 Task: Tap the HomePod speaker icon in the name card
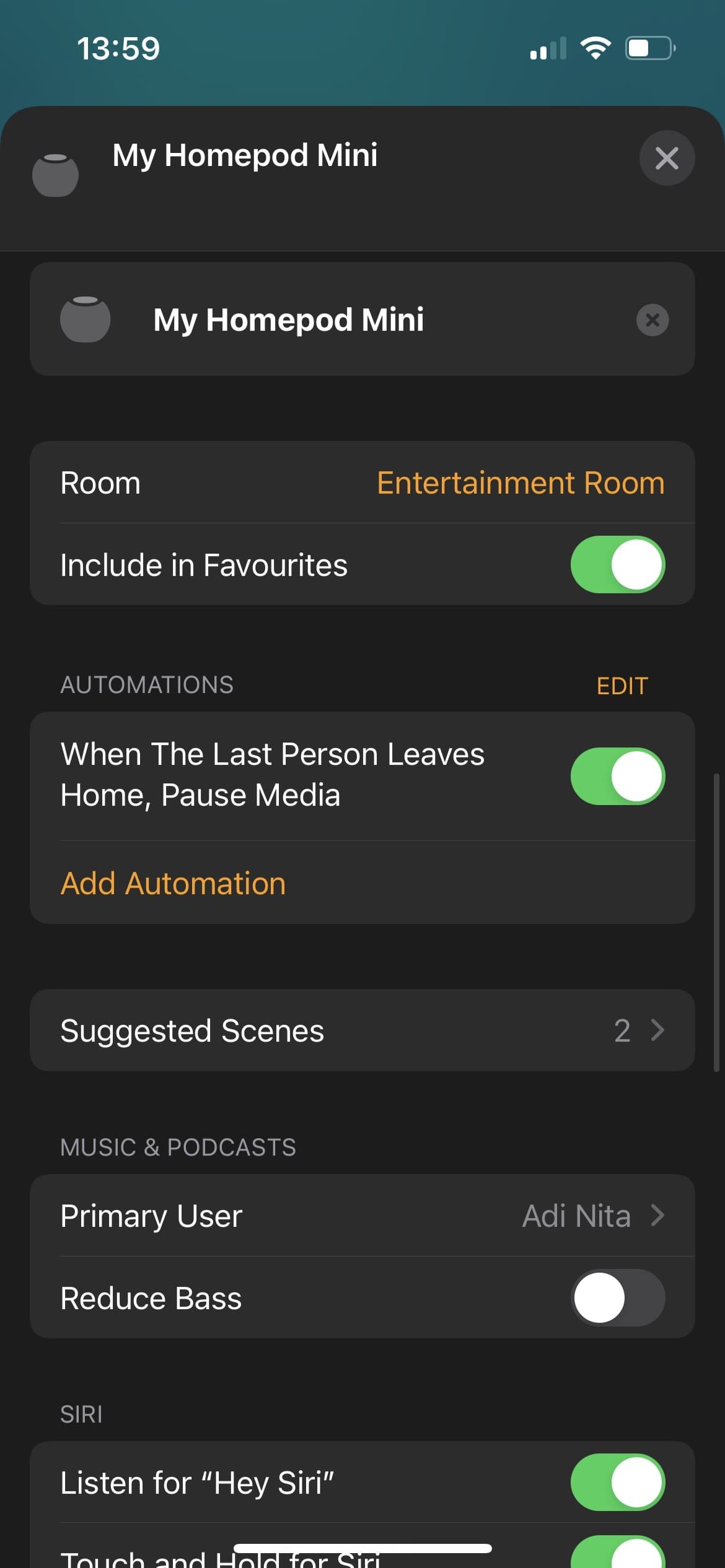(x=86, y=320)
